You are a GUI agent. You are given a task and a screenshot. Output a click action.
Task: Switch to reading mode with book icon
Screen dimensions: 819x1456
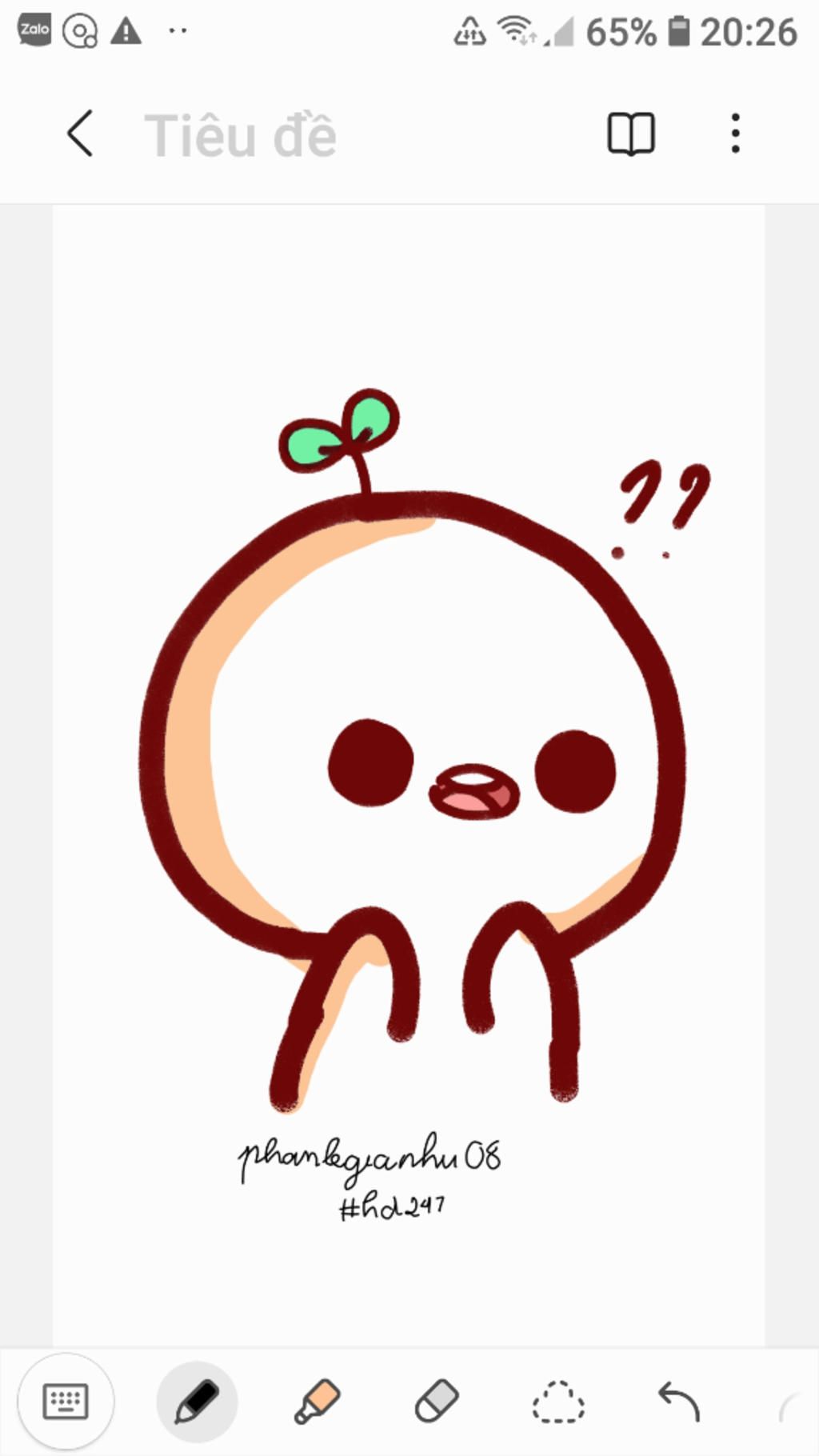click(x=631, y=134)
